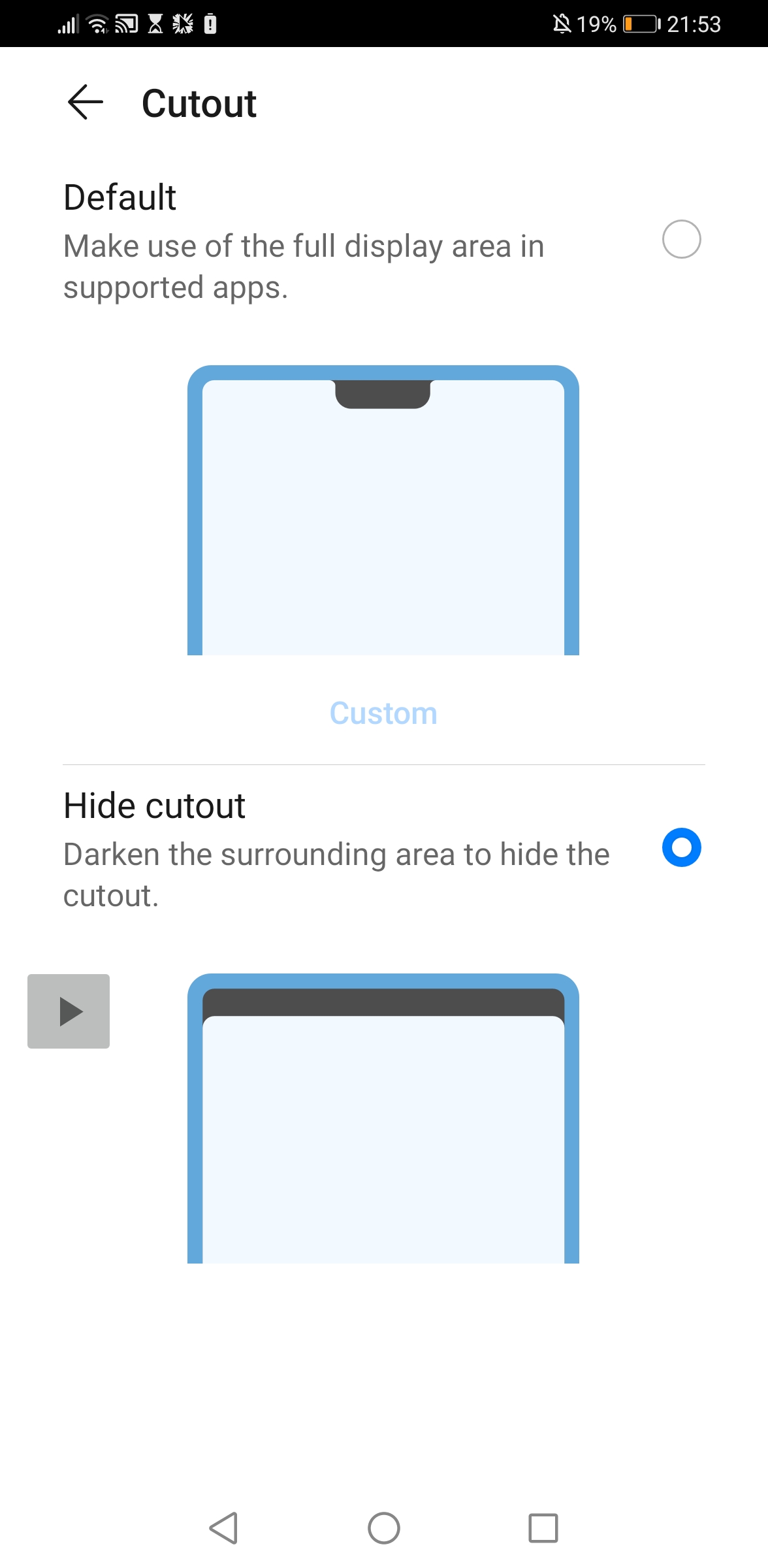Open the Custom link

(x=383, y=713)
